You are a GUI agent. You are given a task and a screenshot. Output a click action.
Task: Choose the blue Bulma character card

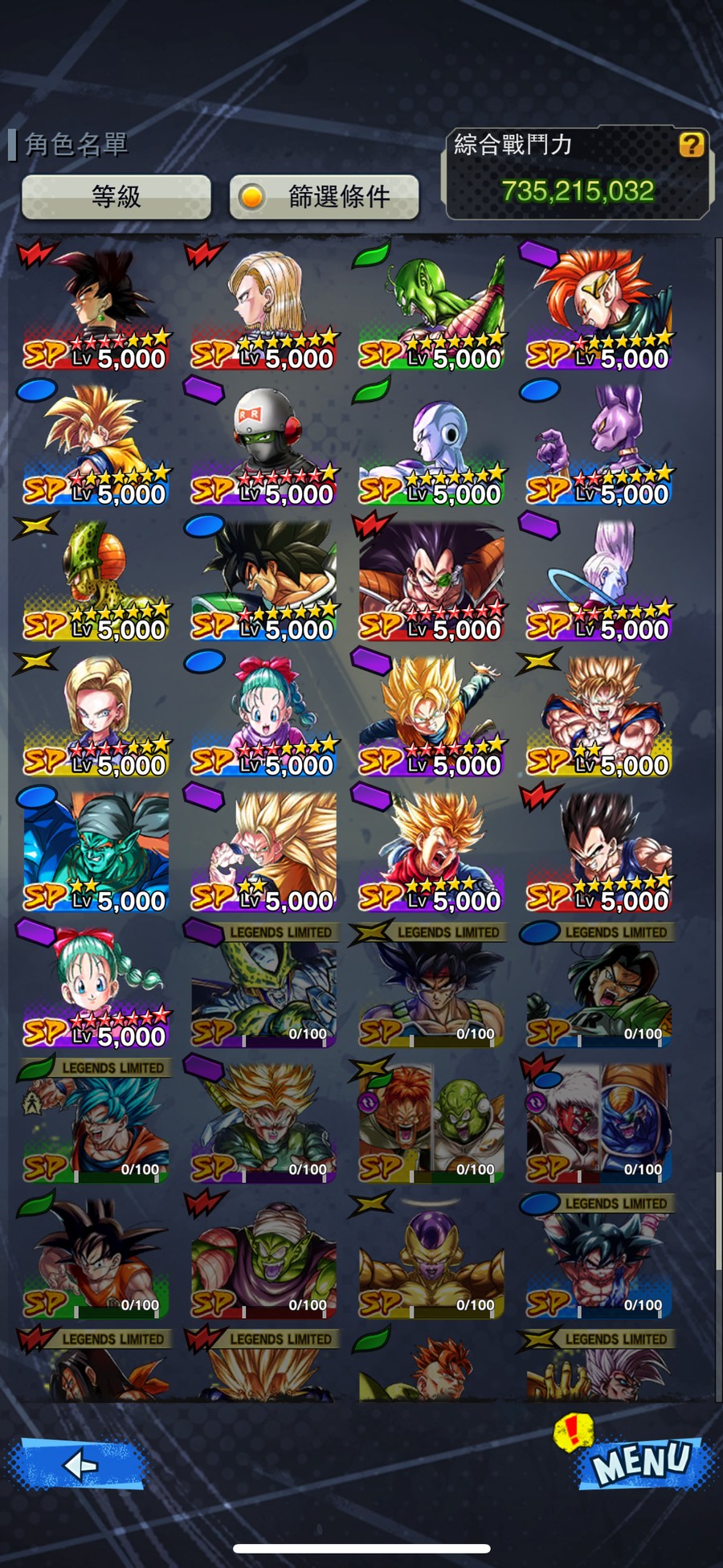[263, 717]
